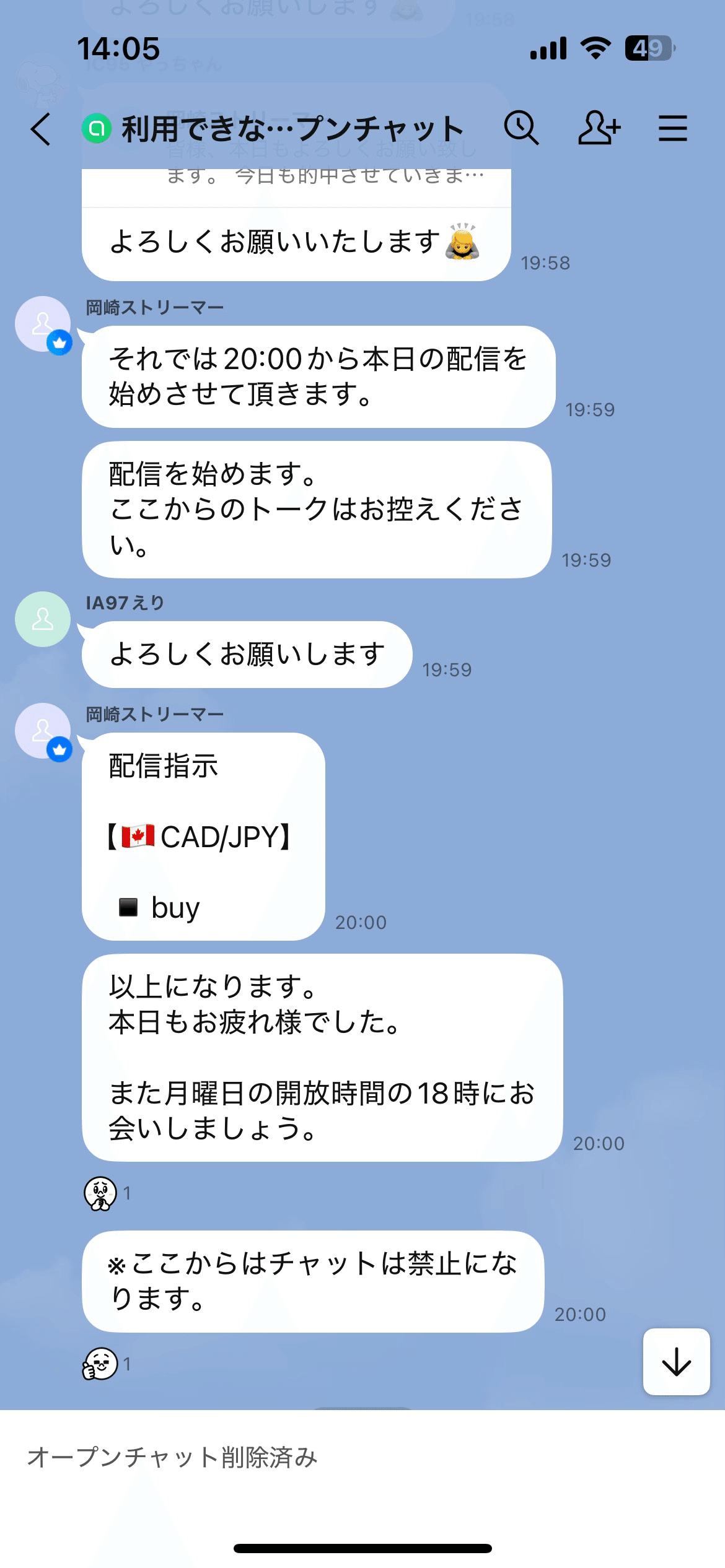Open the chat options hamburger menu
The image size is (725, 1568).
[x=672, y=127]
